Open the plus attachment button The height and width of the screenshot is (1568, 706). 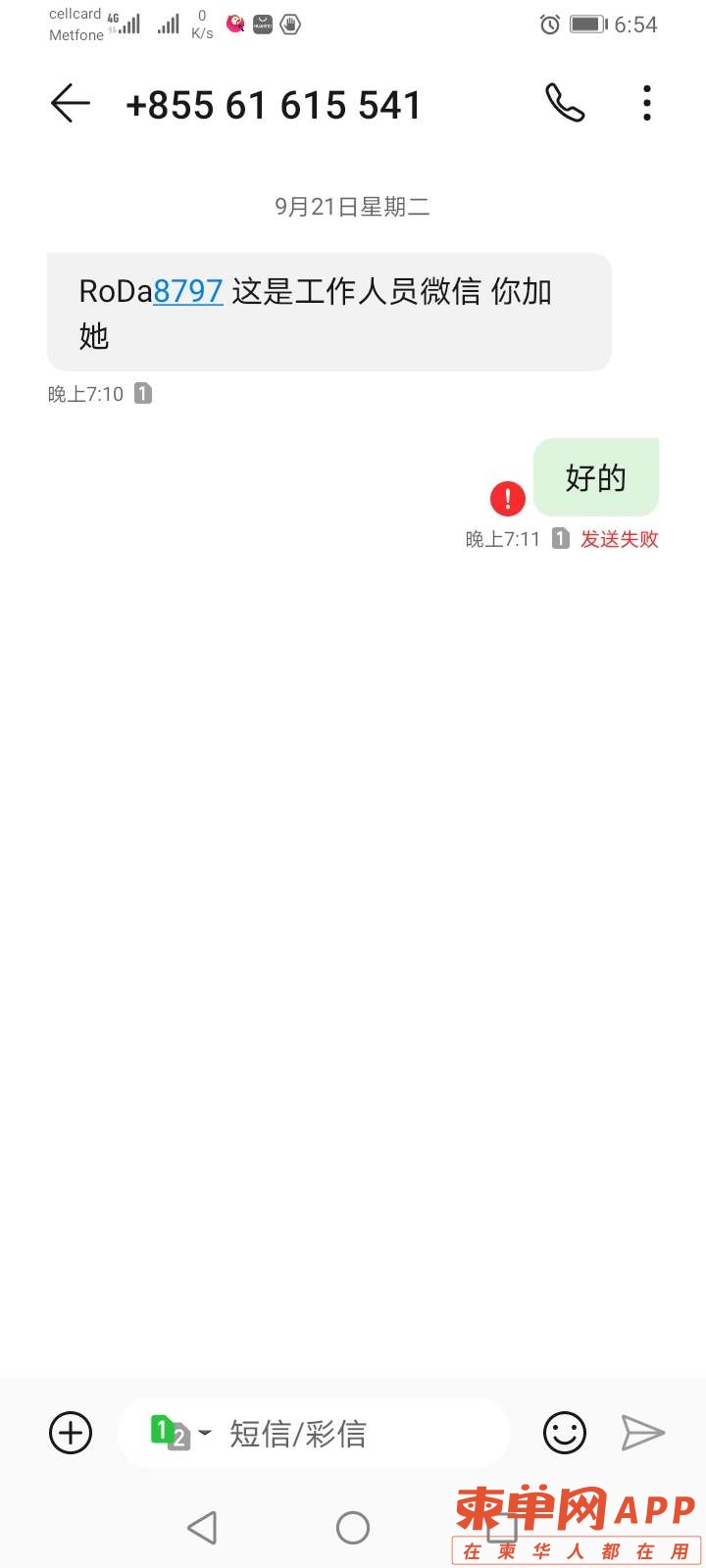click(71, 1433)
